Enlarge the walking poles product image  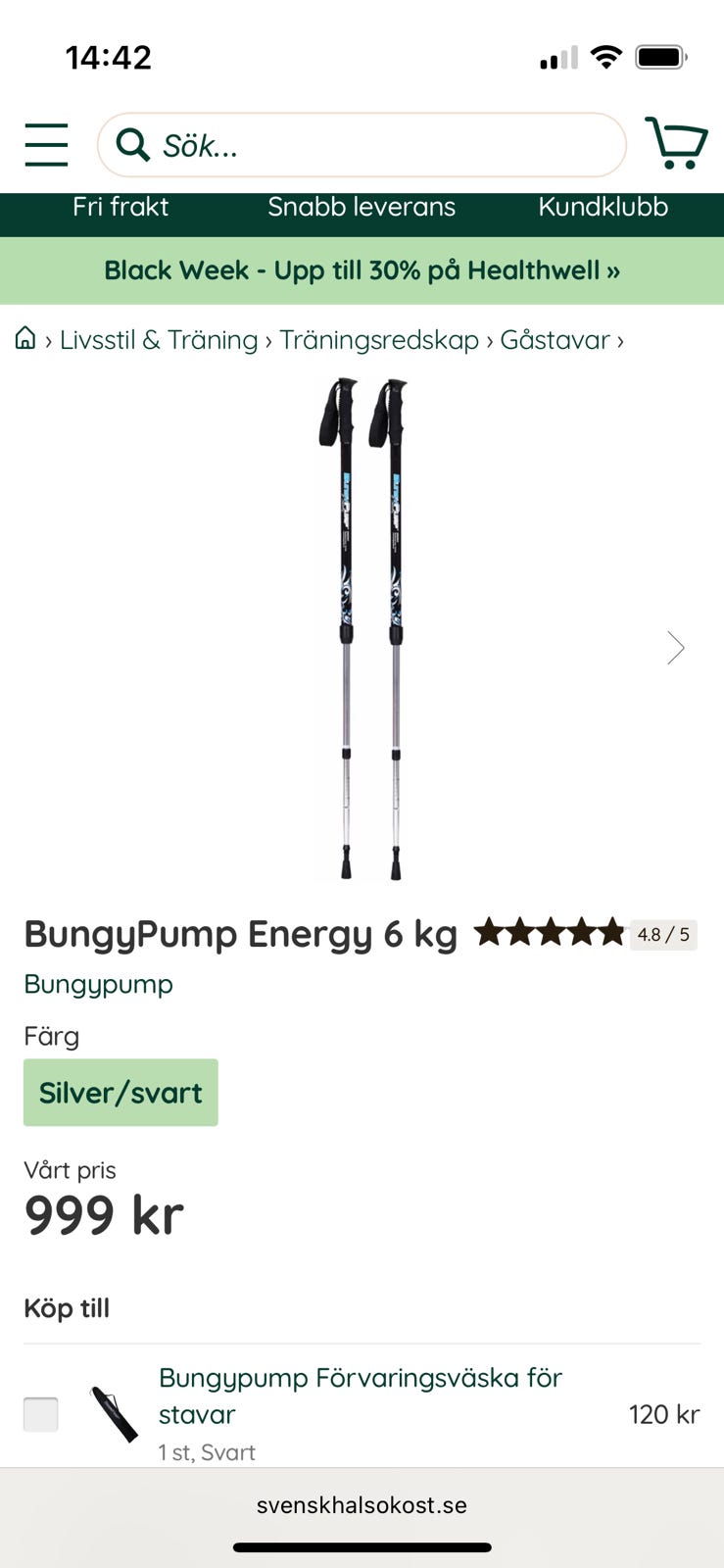pyautogui.click(x=362, y=629)
